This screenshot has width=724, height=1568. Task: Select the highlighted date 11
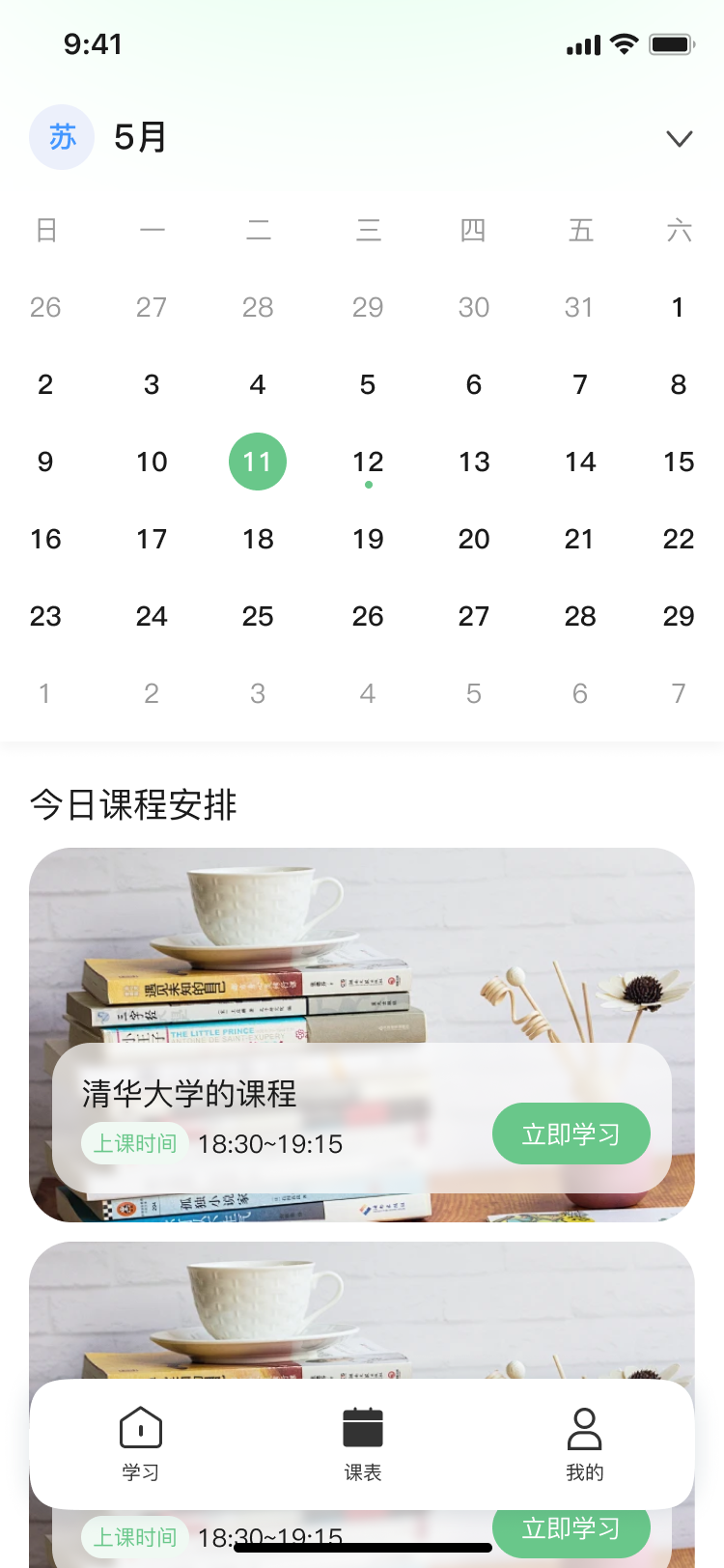pyautogui.click(x=258, y=462)
